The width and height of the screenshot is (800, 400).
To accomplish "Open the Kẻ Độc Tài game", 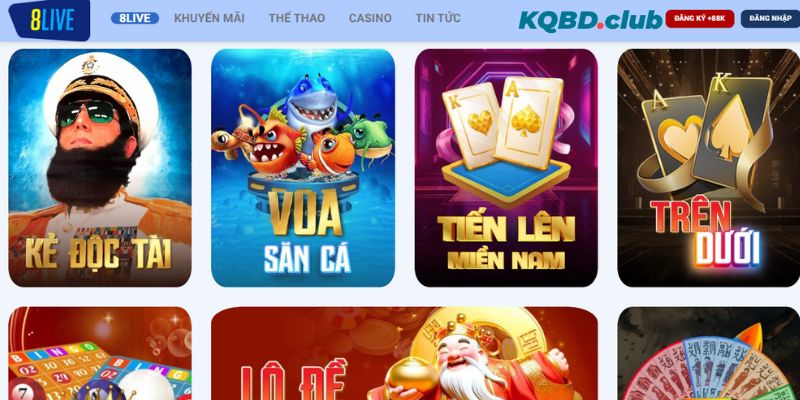I will [100, 168].
